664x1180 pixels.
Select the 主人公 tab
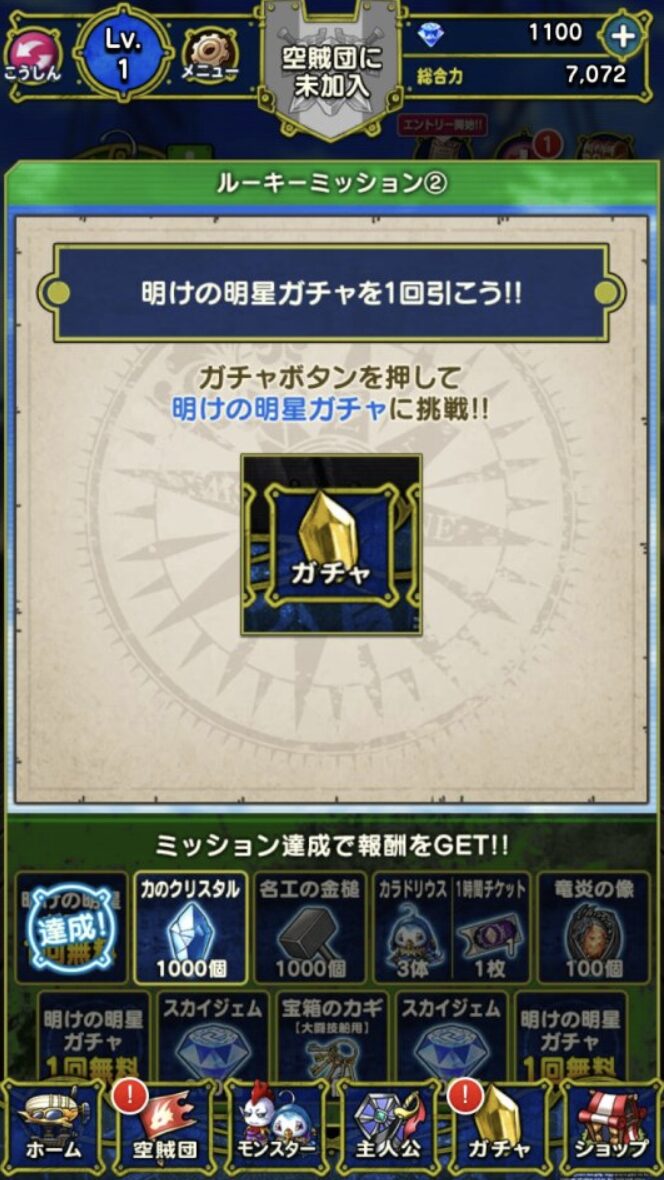388,1126
